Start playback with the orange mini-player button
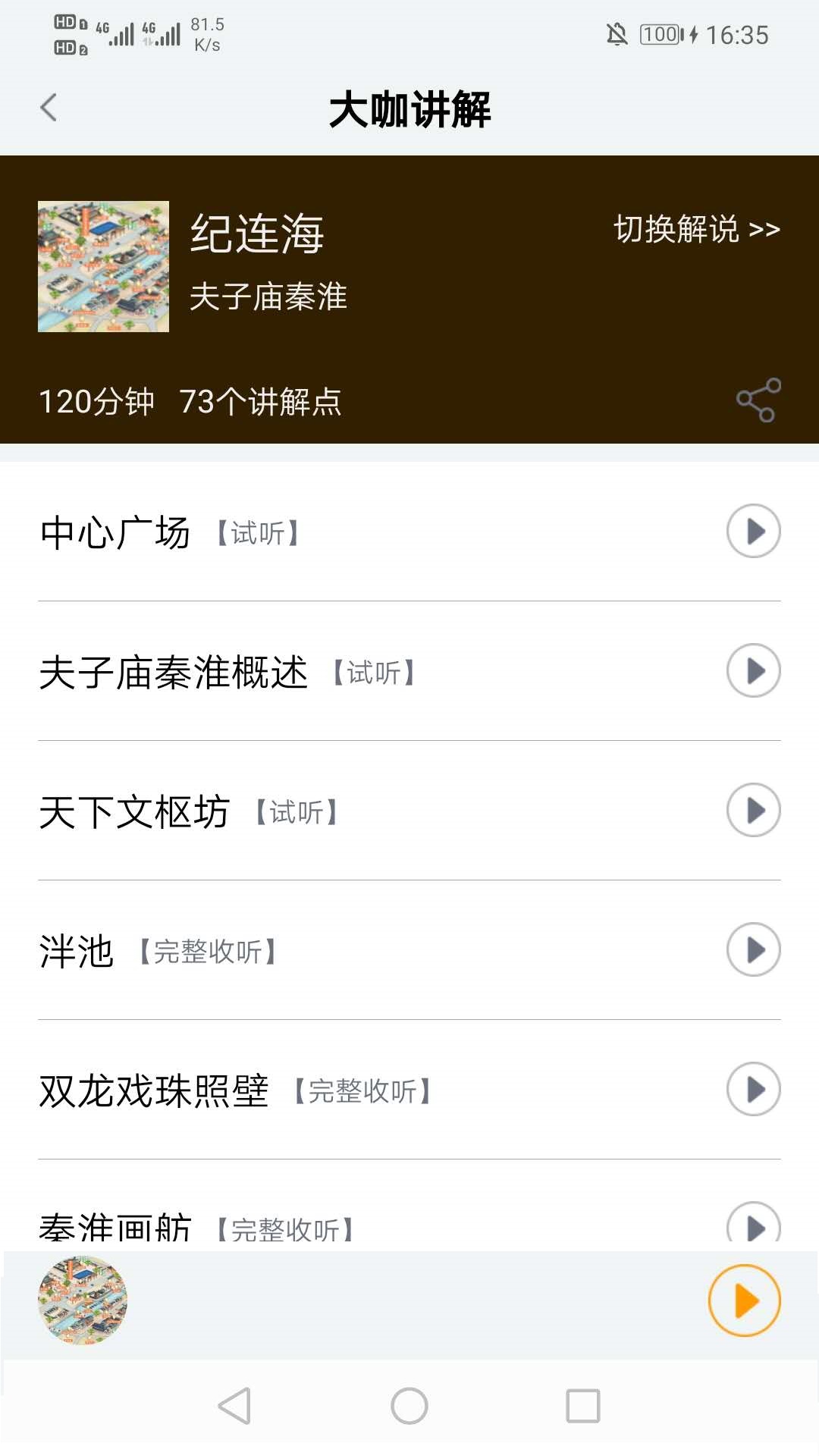The width and height of the screenshot is (819, 1456). [x=745, y=1300]
